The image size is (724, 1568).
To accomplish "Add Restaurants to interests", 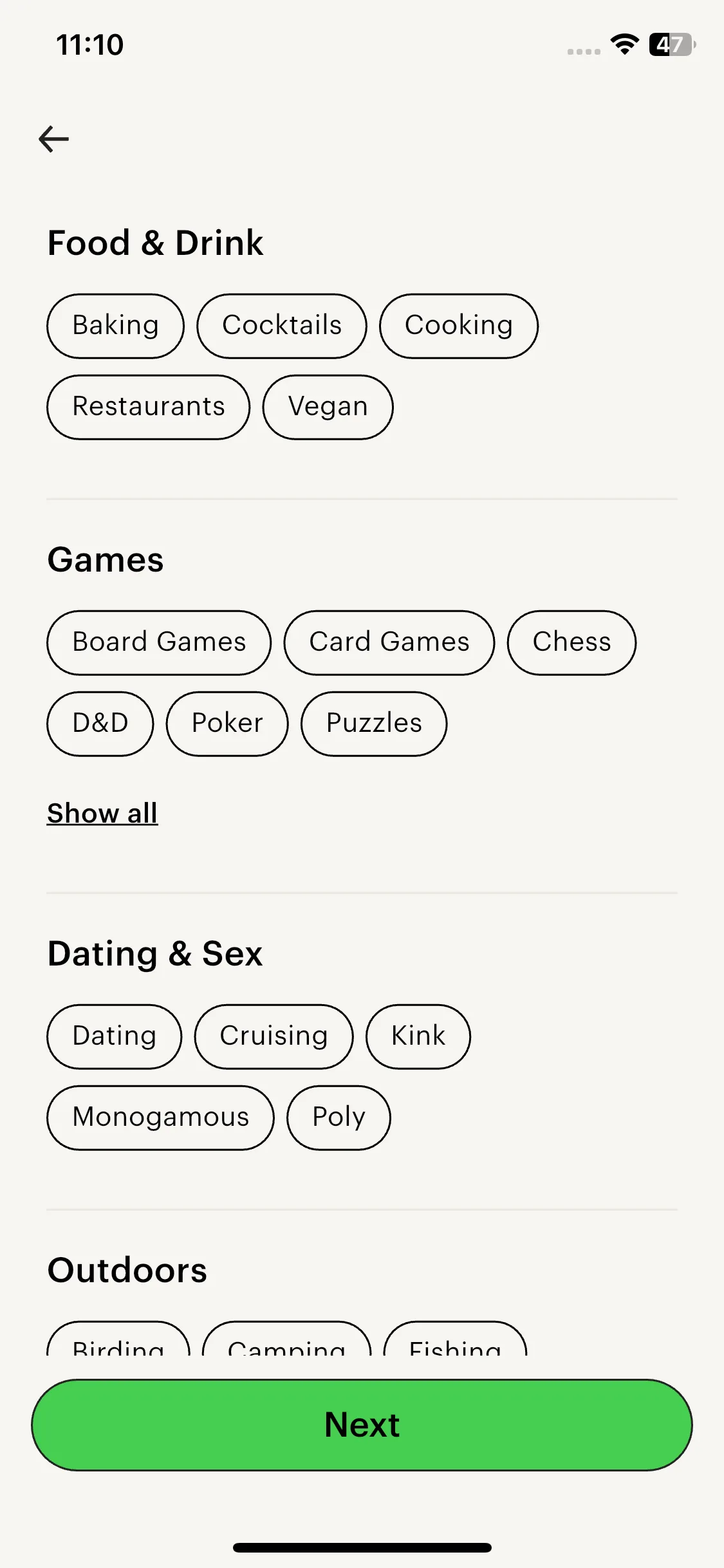I will 149,407.
